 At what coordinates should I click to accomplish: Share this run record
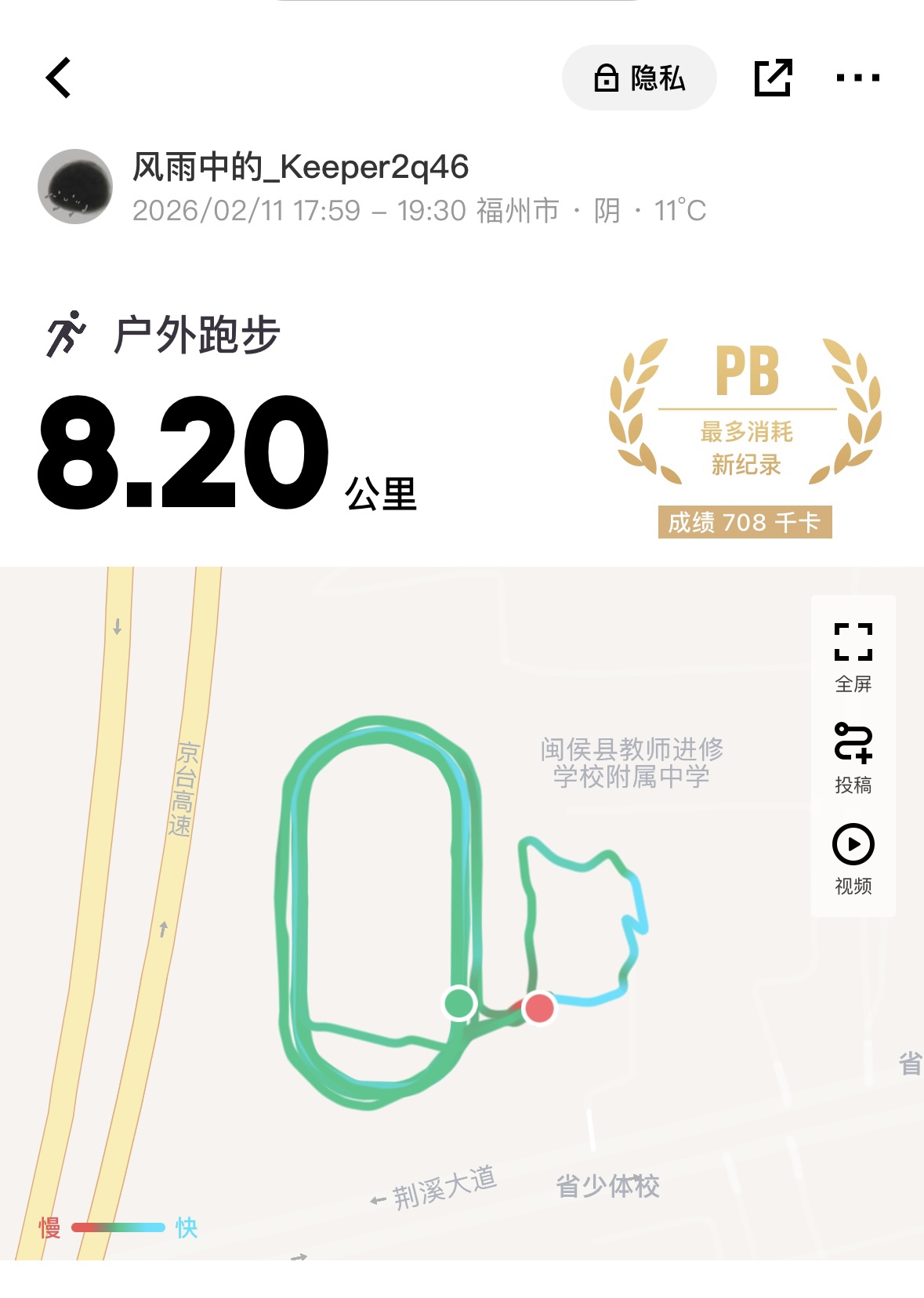(x=773, y=78)
